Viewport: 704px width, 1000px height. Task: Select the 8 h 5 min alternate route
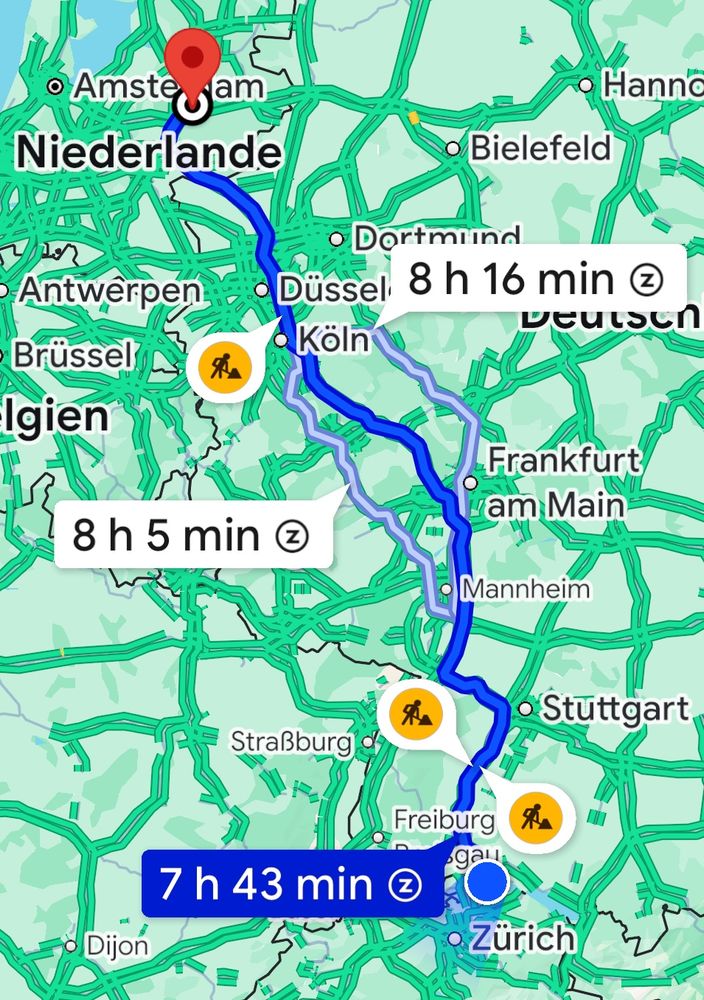coord(194,534)
